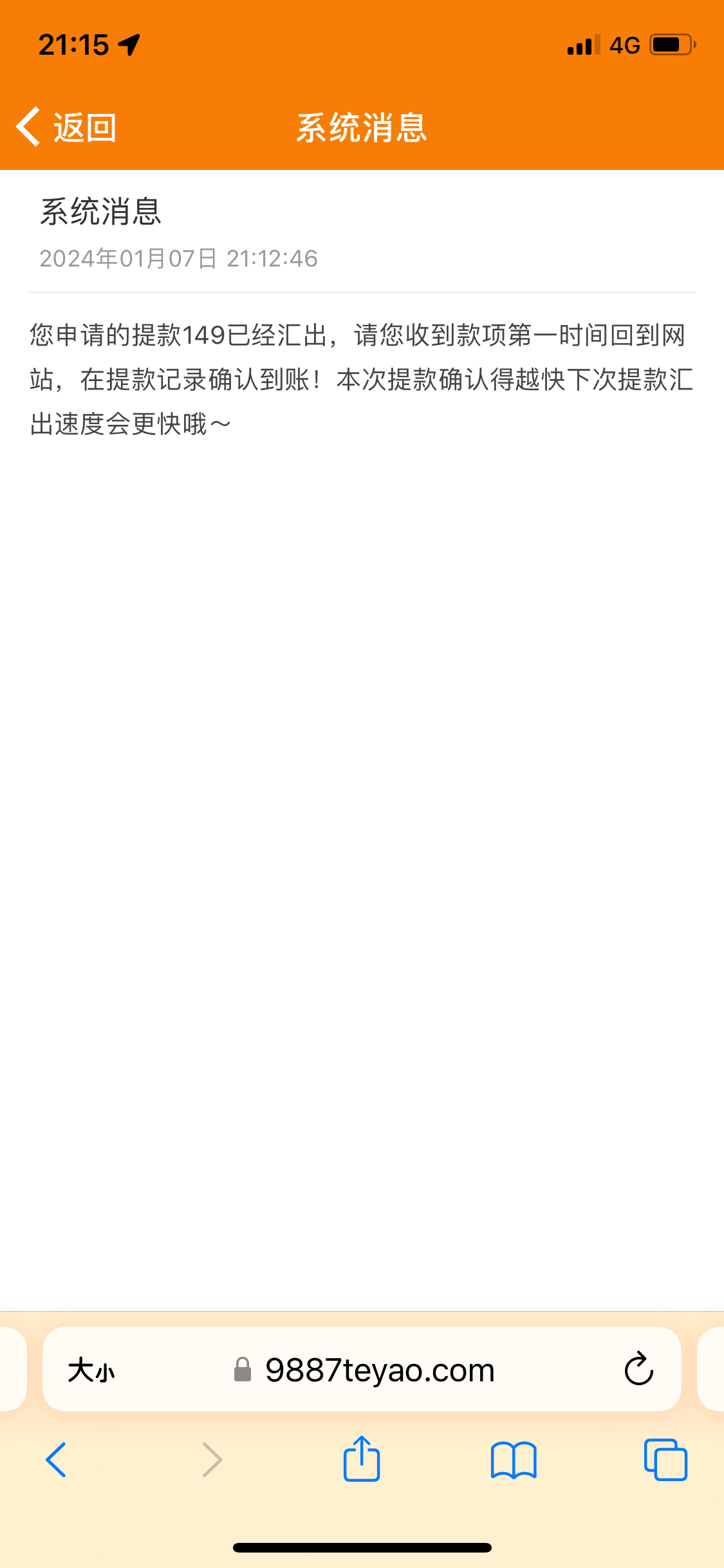Reload the current web page
724x1568 pixels.
point(638,1369)
